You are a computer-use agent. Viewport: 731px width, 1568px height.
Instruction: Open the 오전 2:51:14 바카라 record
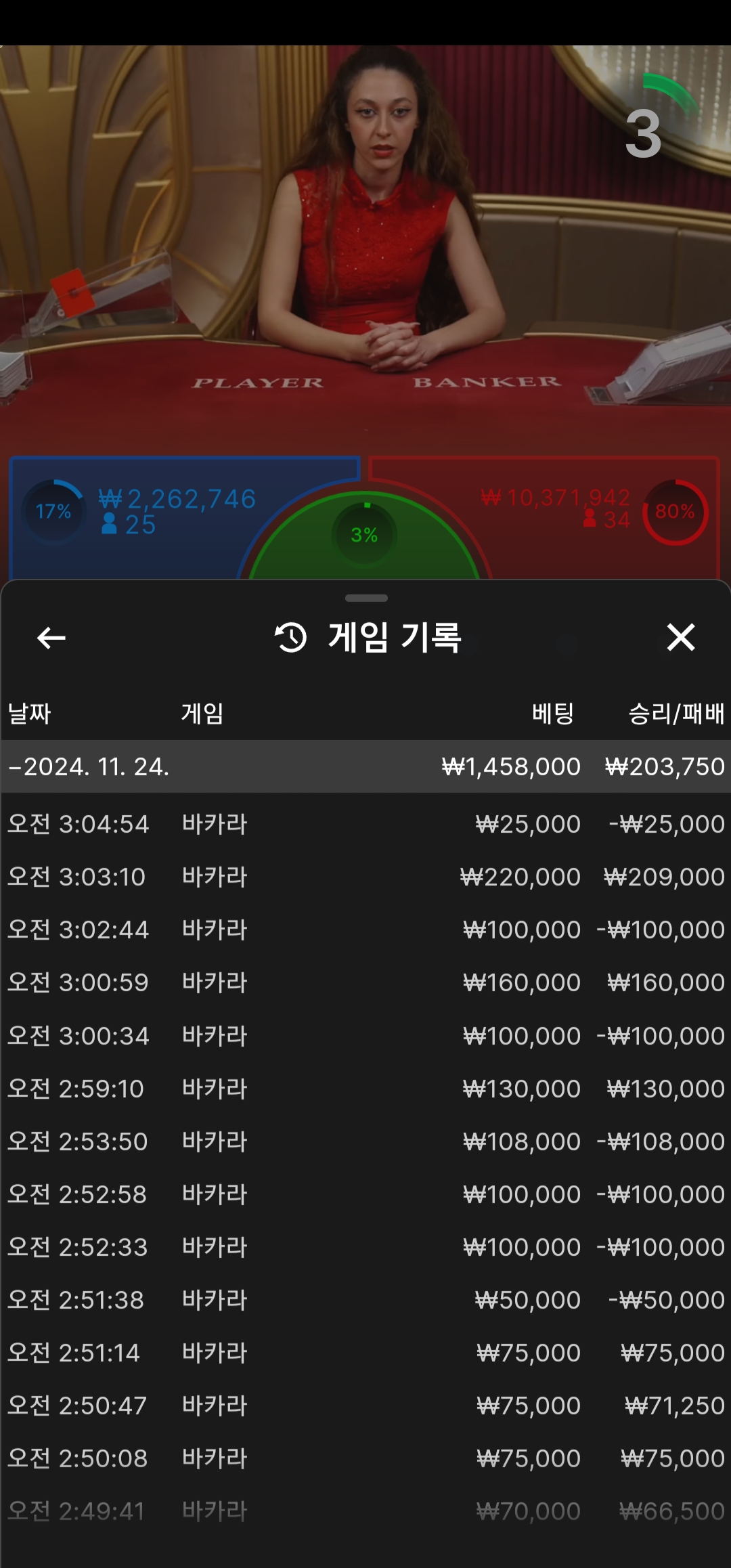365,1353
